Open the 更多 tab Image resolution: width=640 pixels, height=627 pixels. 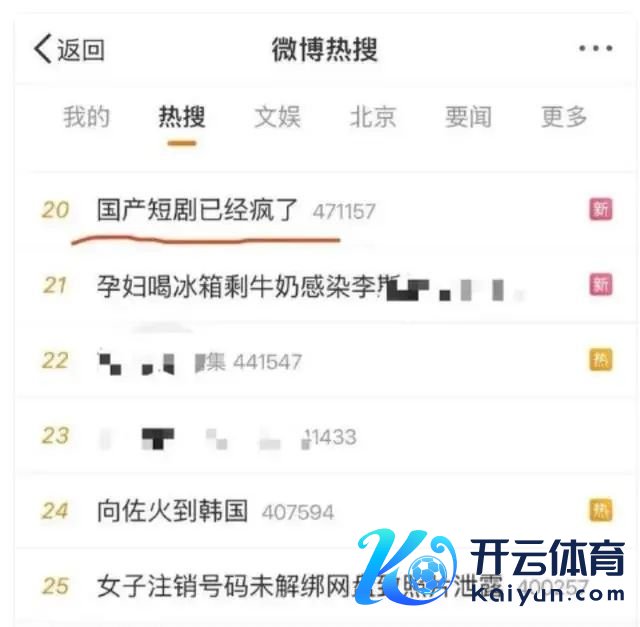coord(564,117)
